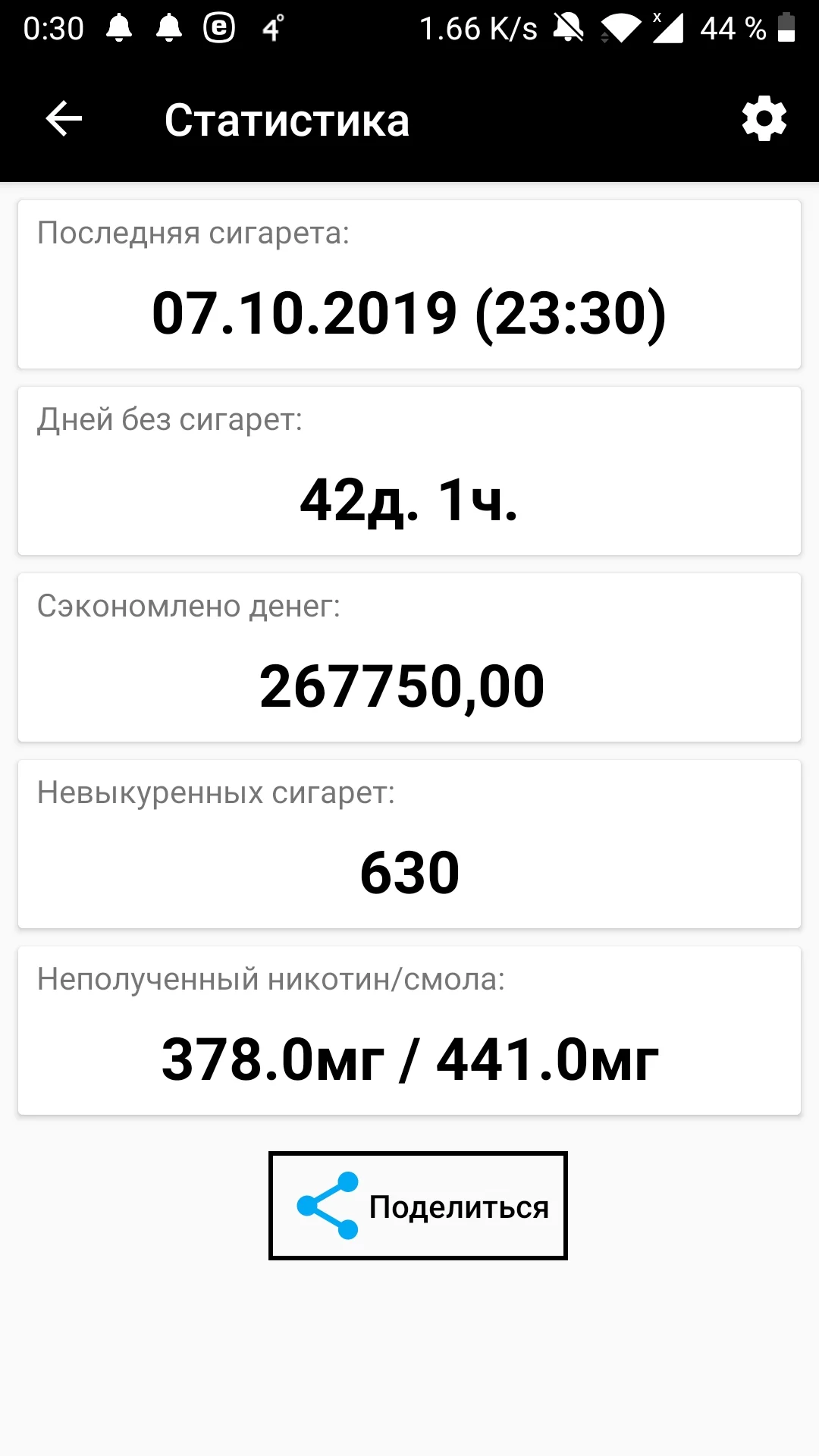The image size is (819, 1456).
Task: Tap the second notification bell icon
Action: (x=171, y=27)
